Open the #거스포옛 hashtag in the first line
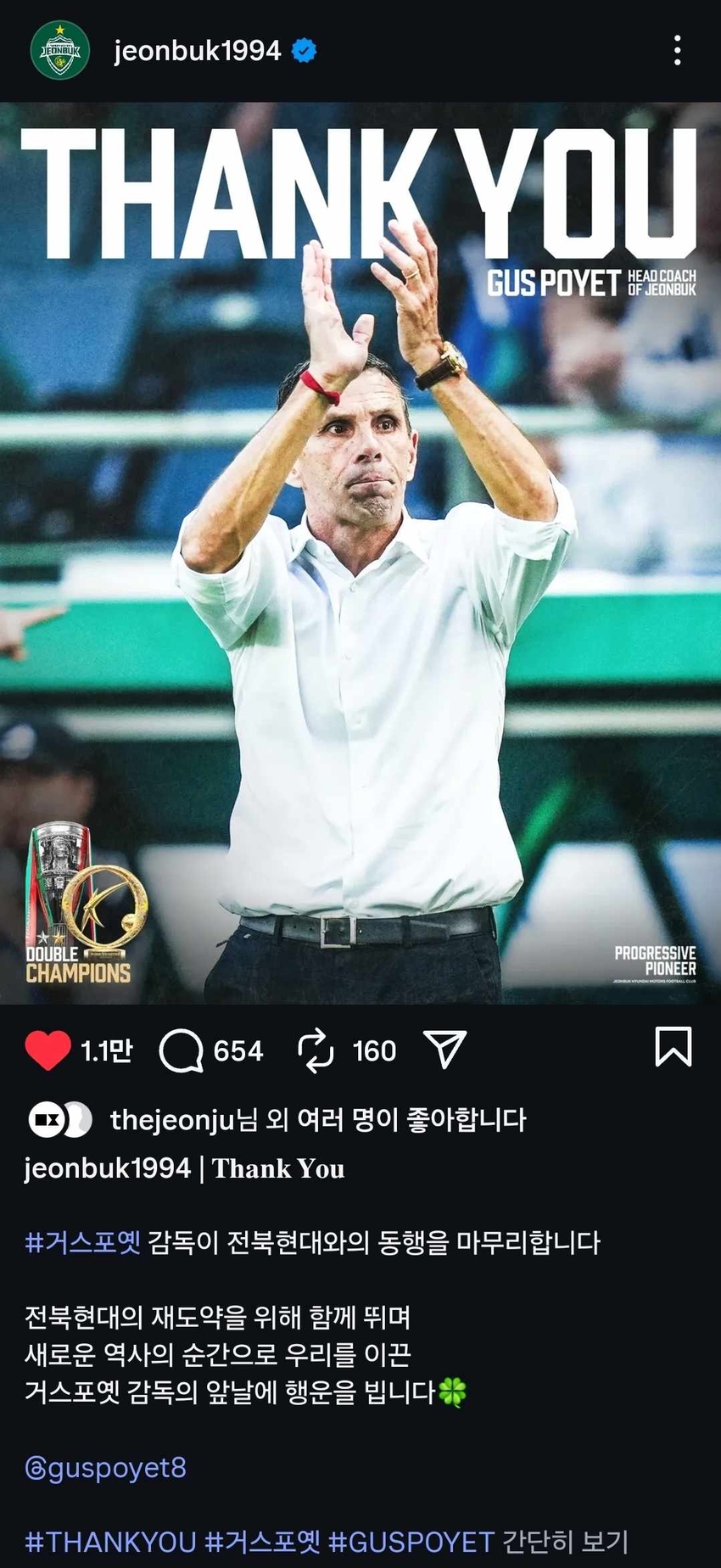Screen dimensions: 721x1568 coord(82,1243)
